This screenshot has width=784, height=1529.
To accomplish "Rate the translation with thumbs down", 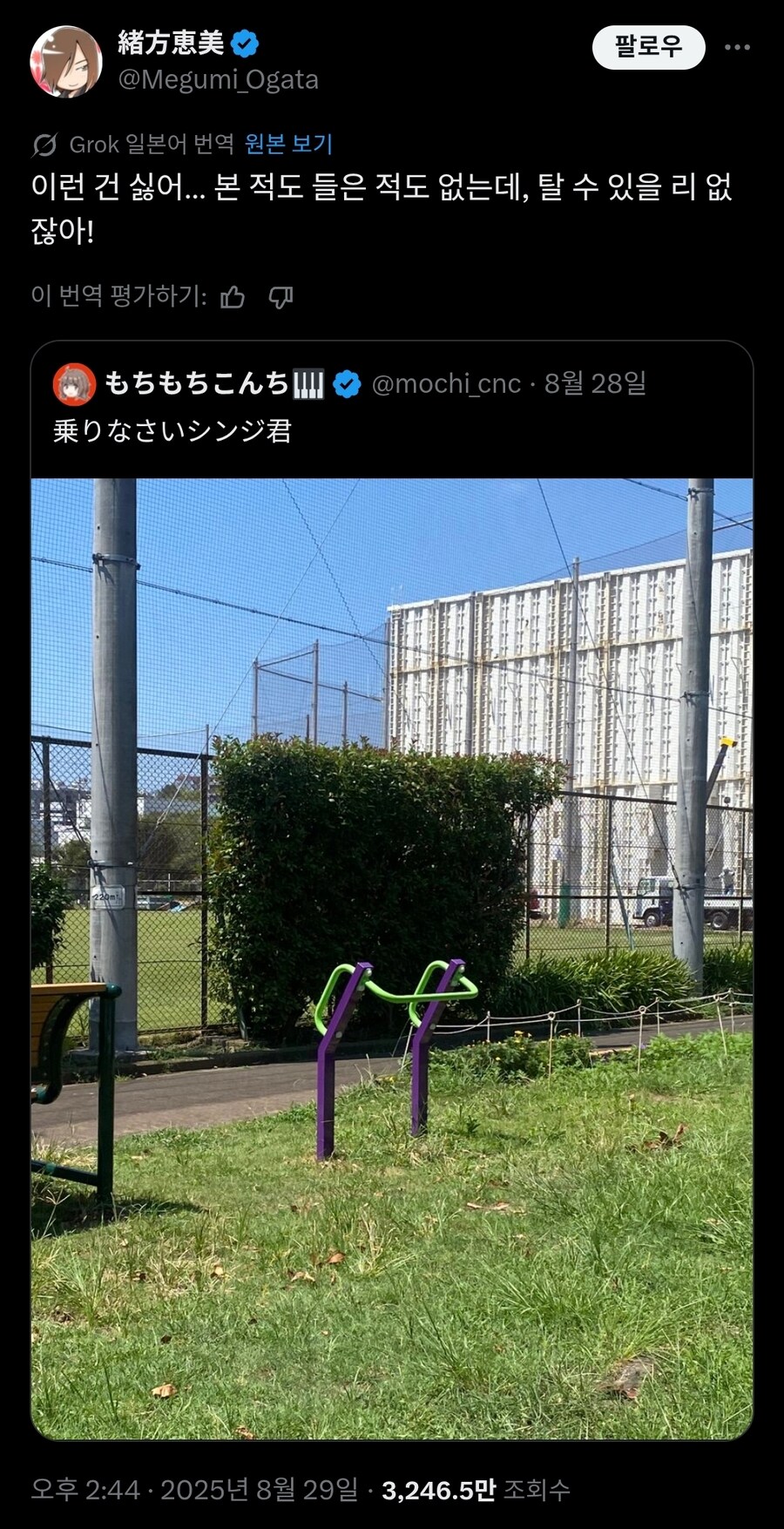I will [280, 298].
